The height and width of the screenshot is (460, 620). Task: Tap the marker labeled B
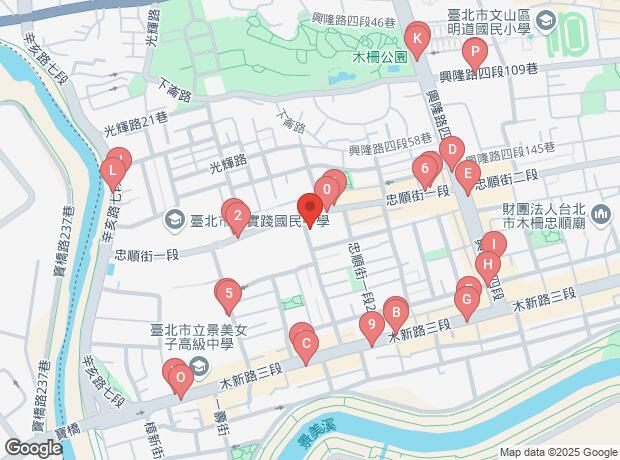396,312
